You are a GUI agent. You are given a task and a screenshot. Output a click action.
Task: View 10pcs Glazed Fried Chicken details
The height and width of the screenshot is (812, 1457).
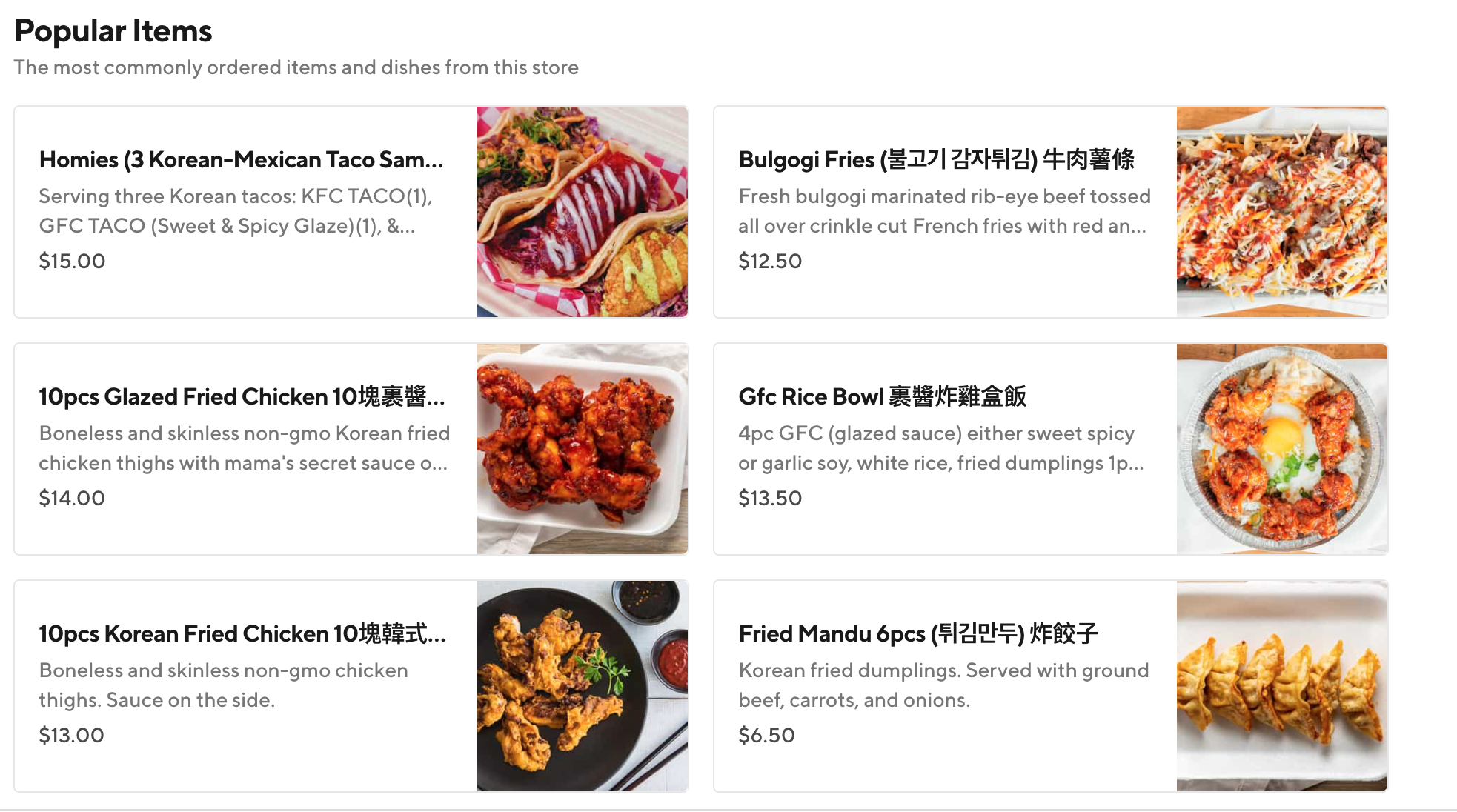(x=351, y=449)
